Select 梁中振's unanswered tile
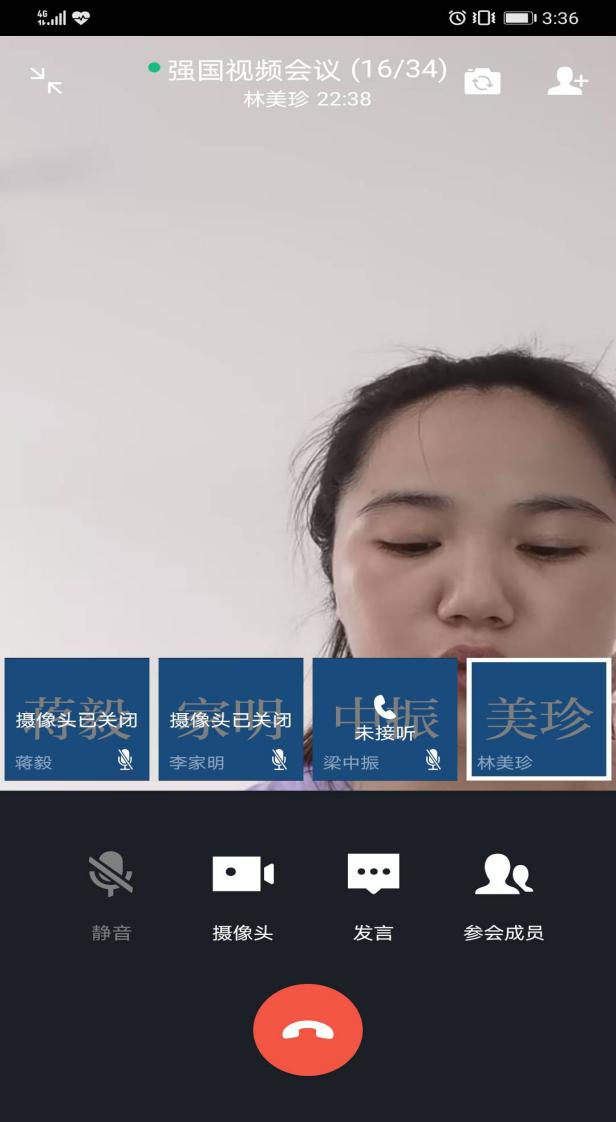616x1122 pixels. pyautogui.click(x=385, y=719)
